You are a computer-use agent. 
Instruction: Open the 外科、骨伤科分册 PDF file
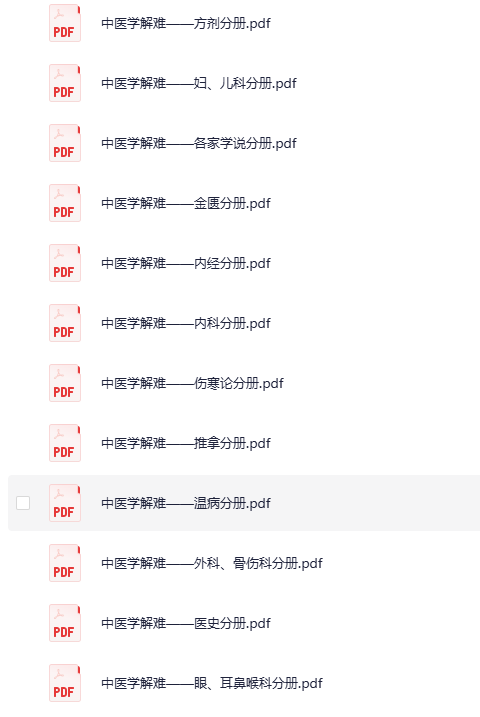tap(212, 563)
